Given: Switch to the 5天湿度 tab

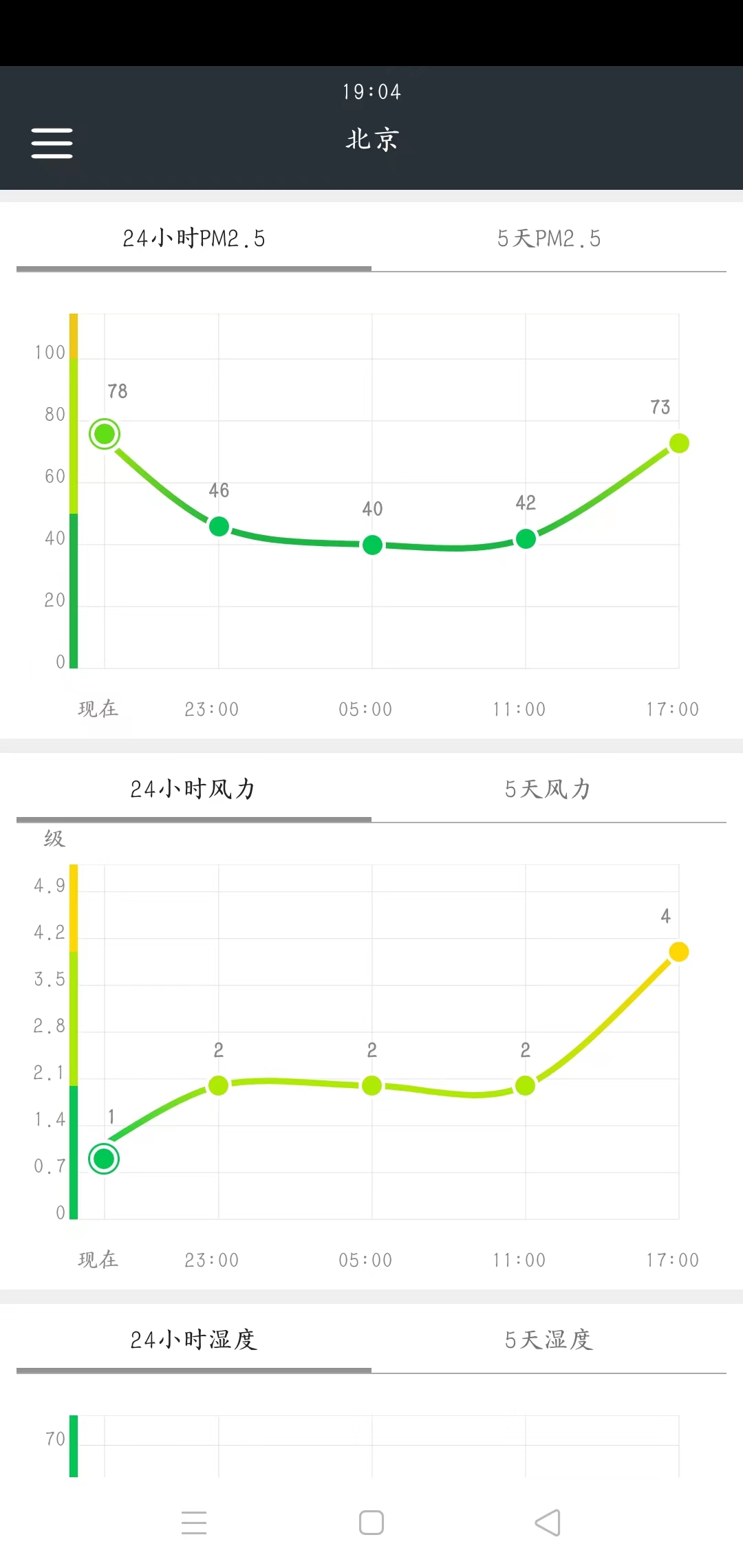Looking at the screenshot, I should coord(548,1340).
